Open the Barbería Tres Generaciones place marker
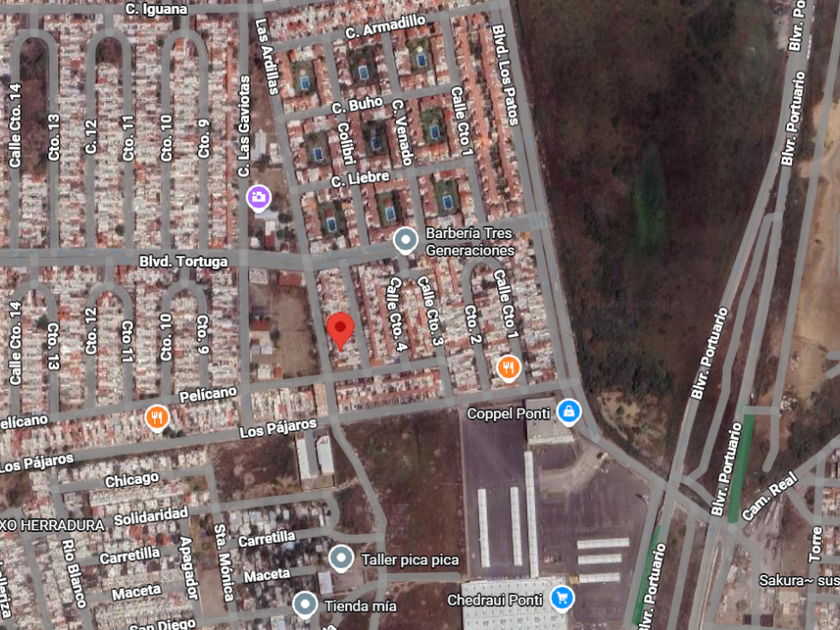The height and width of the screenshot is (630, 840). [x=406, y=241]
